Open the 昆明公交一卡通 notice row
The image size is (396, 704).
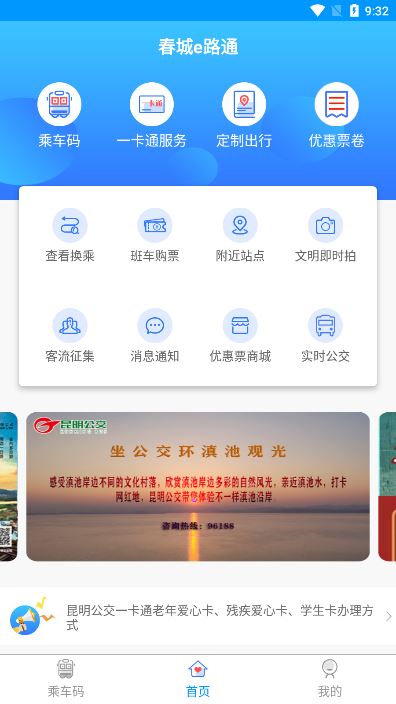(198, 617)
